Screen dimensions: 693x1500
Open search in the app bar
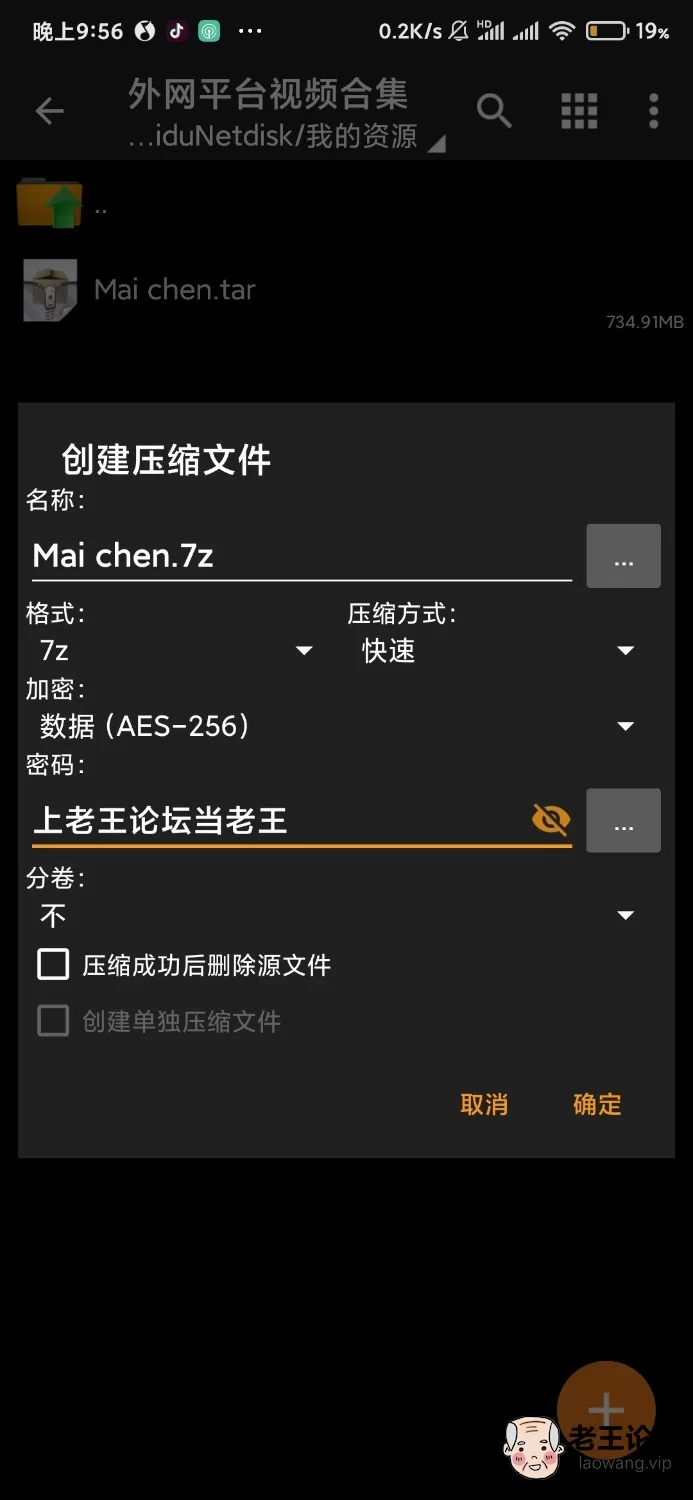pyautogui.click(x=494, y=111)
